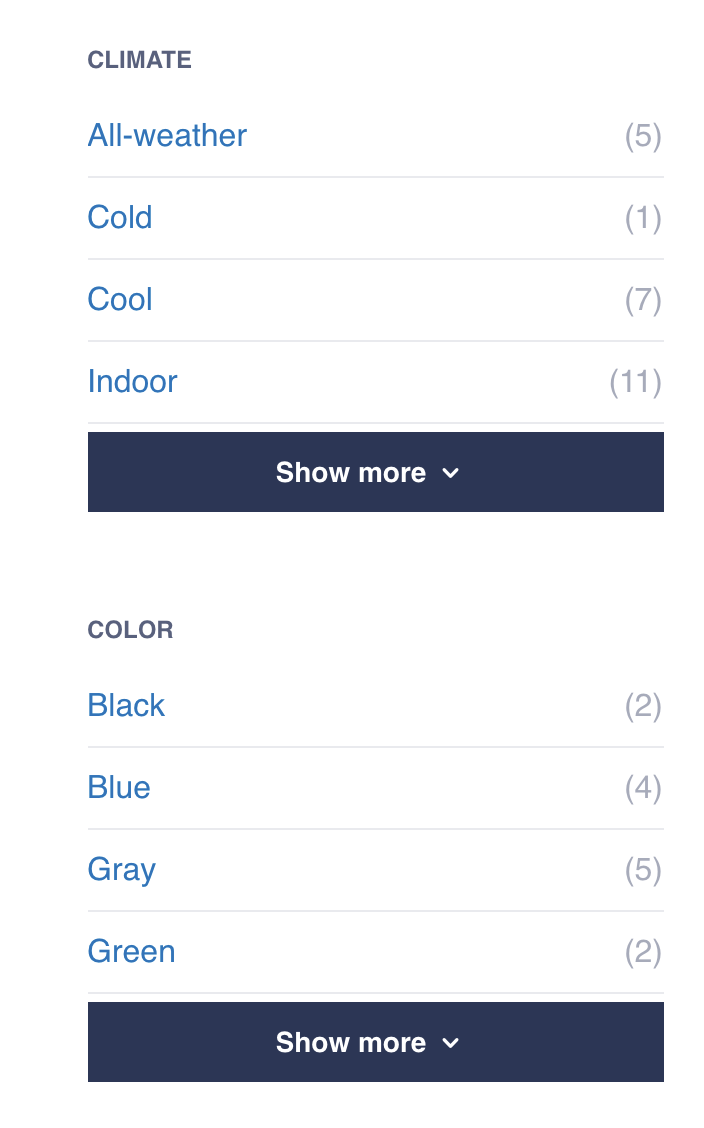Select the Blue color filter
This screenshot has height=1128, width=704.
(x=375, y=788)
